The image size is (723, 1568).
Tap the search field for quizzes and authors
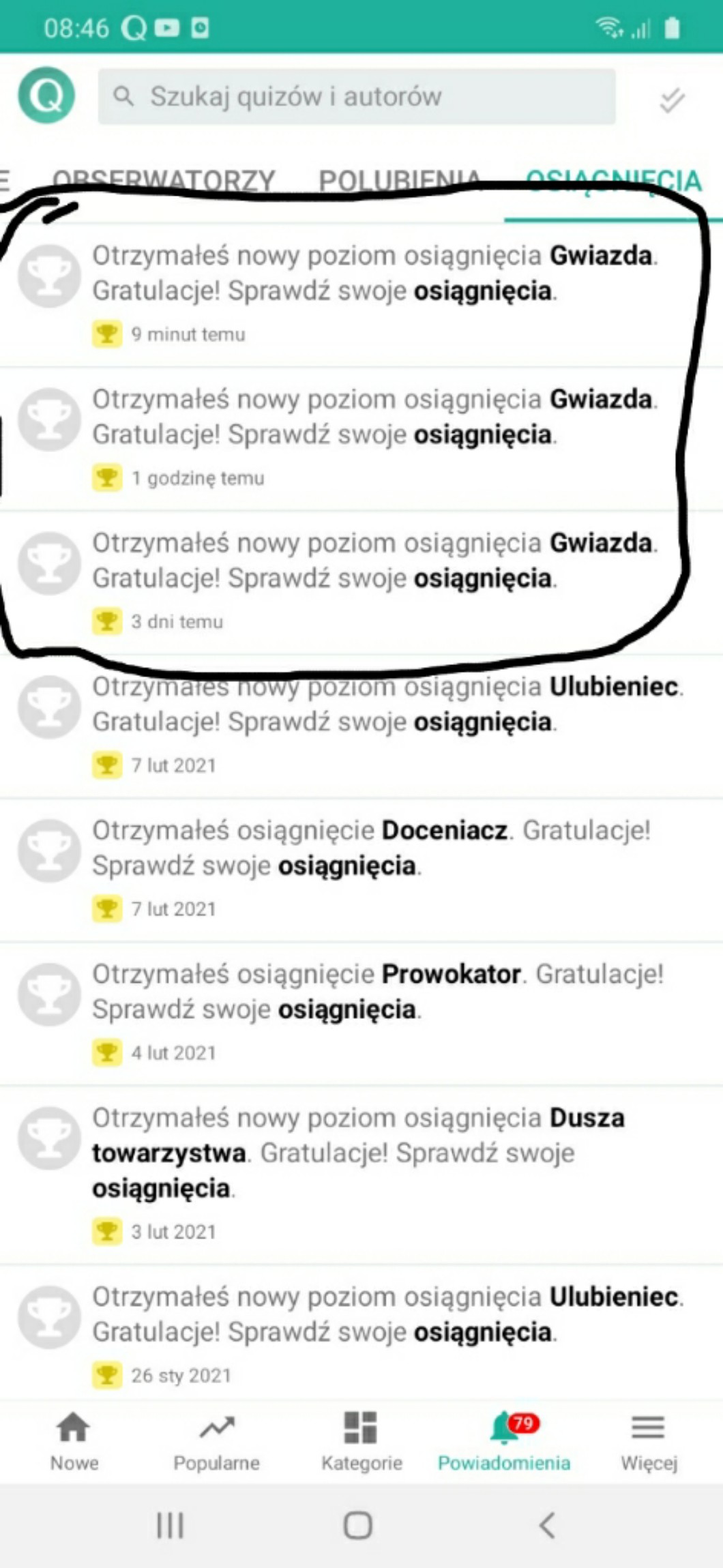coord(356,97)
